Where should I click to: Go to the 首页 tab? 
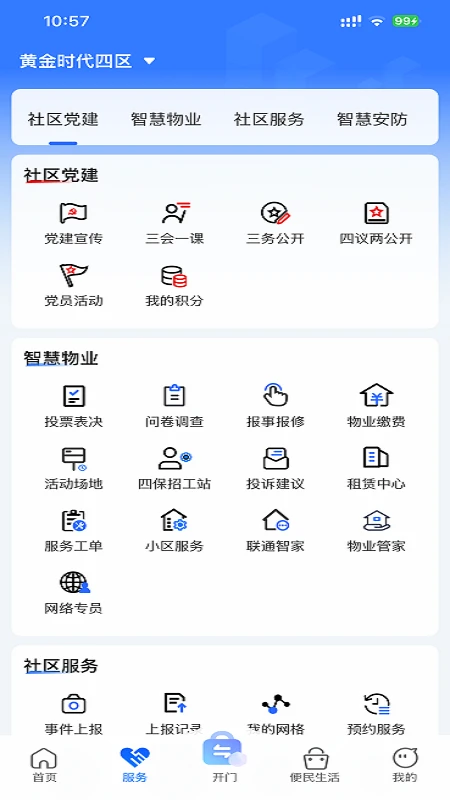[x=44, y=765]
